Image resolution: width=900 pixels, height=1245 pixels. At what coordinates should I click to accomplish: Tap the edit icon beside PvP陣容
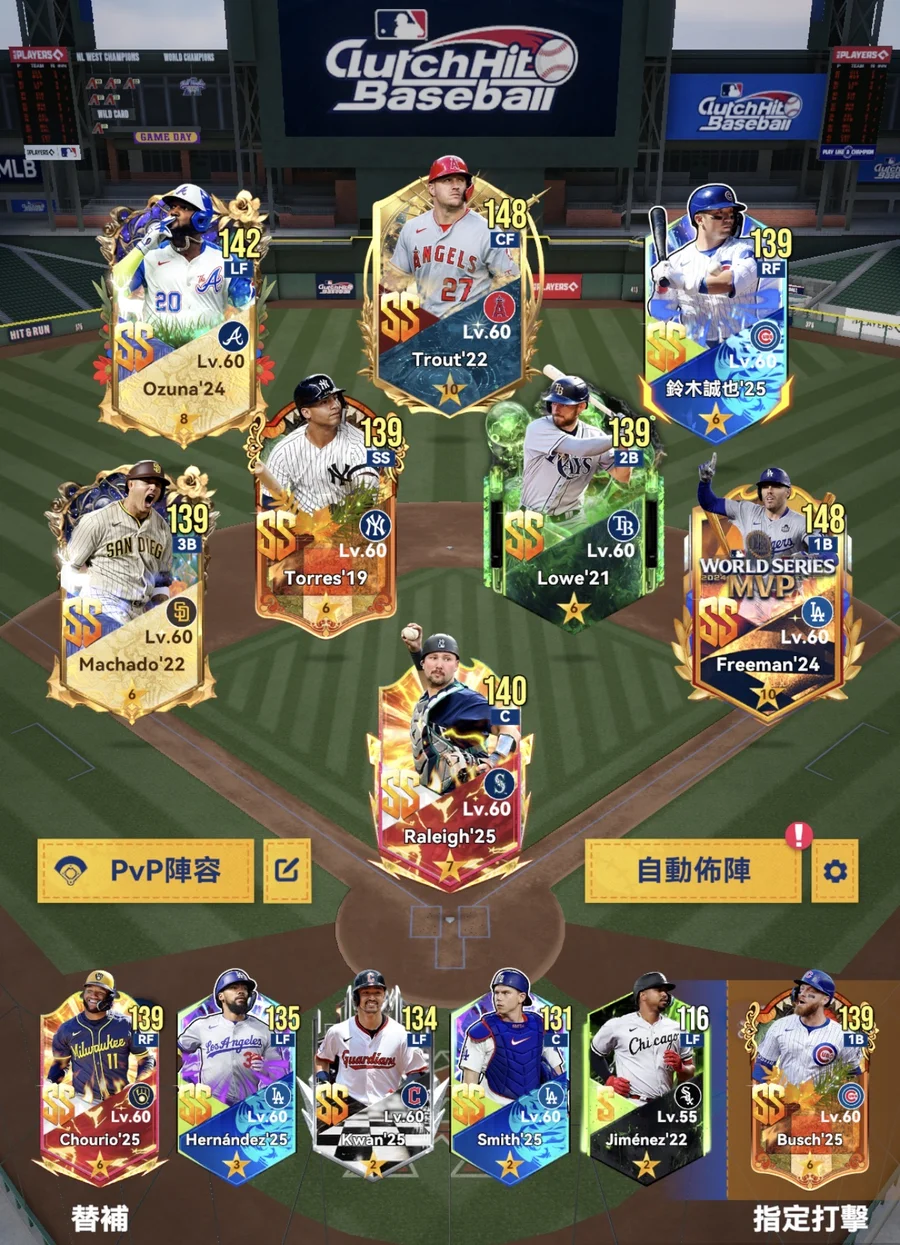point(287,870)
